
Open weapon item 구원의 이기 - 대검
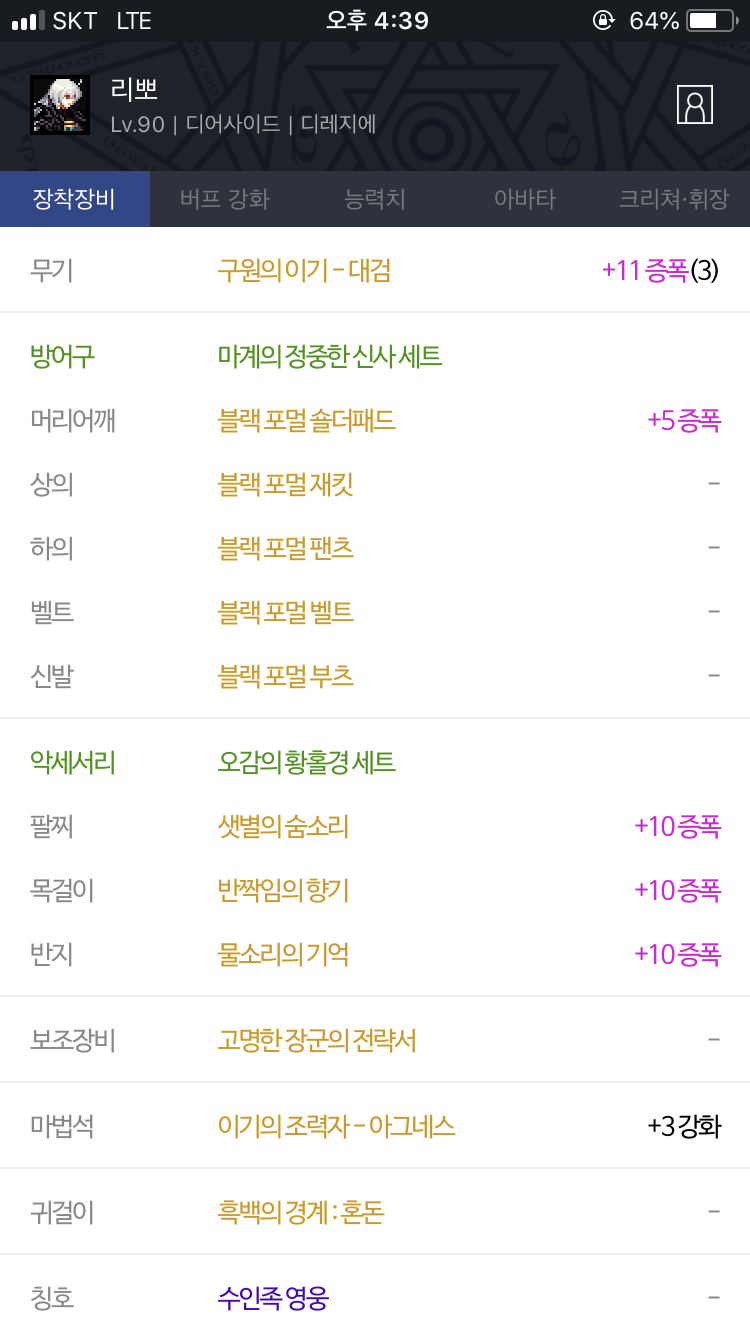(375, 270)
